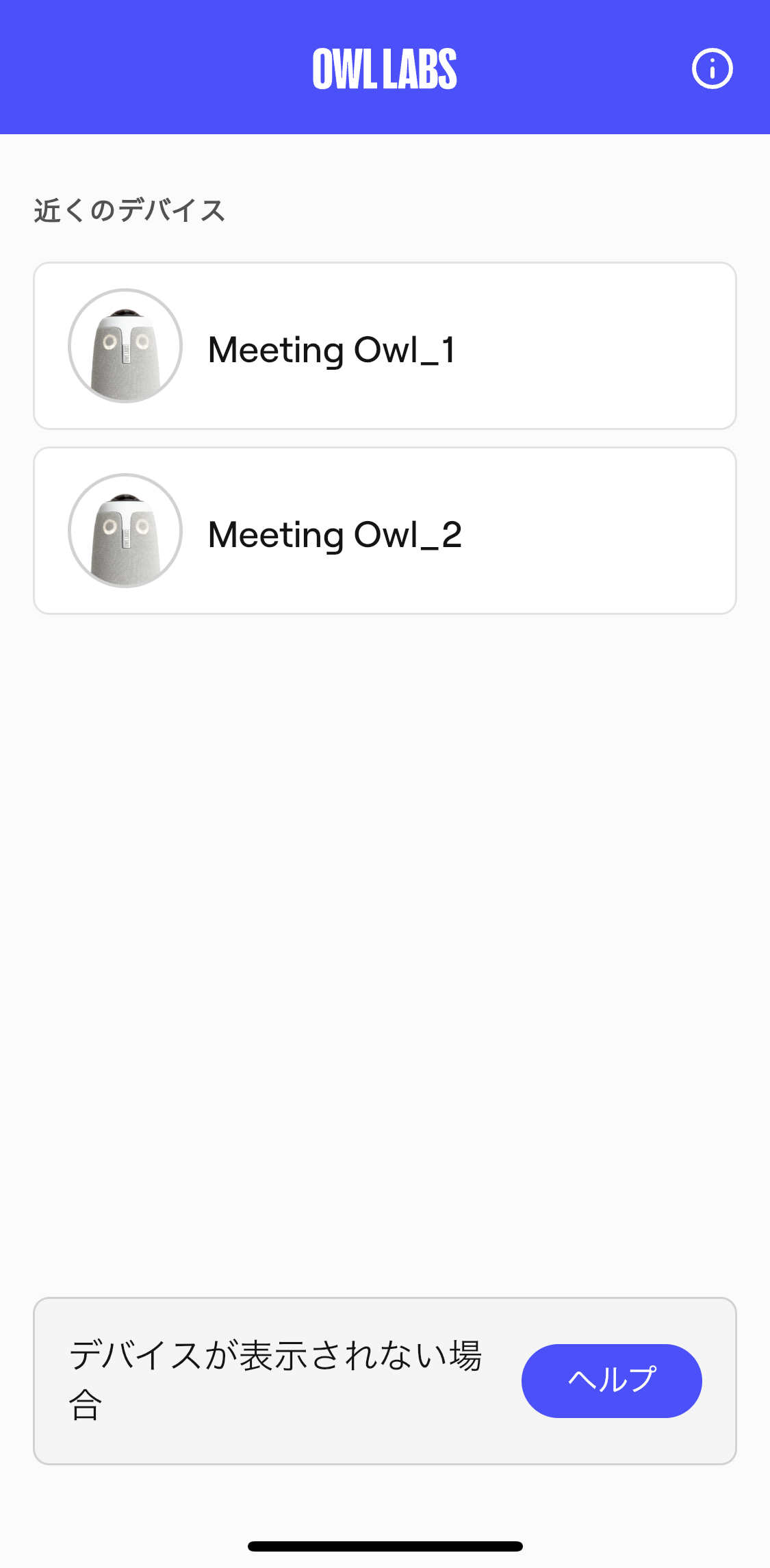Select the Meeting Owl_1 device

coord(385,346)
